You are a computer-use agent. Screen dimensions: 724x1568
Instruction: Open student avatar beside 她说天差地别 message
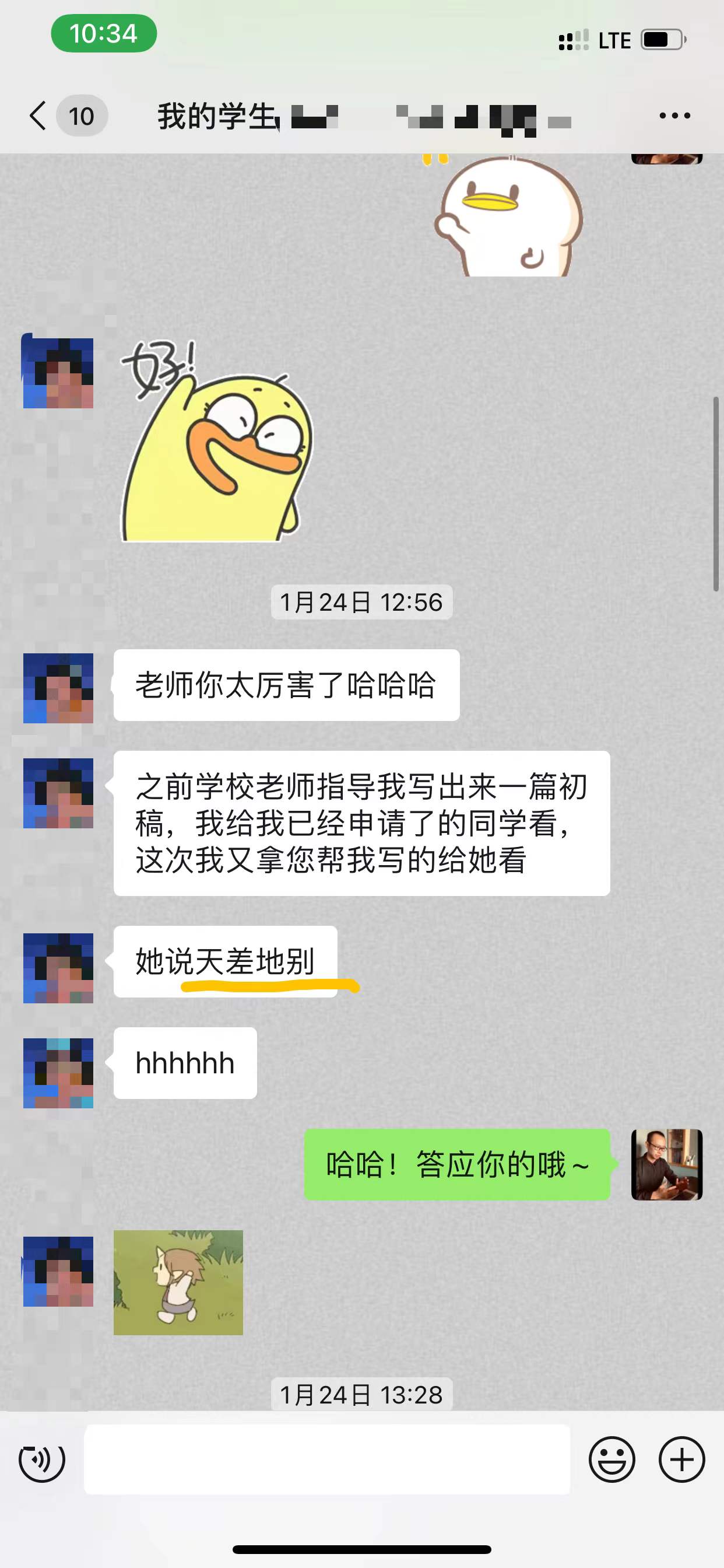point(58,968)
